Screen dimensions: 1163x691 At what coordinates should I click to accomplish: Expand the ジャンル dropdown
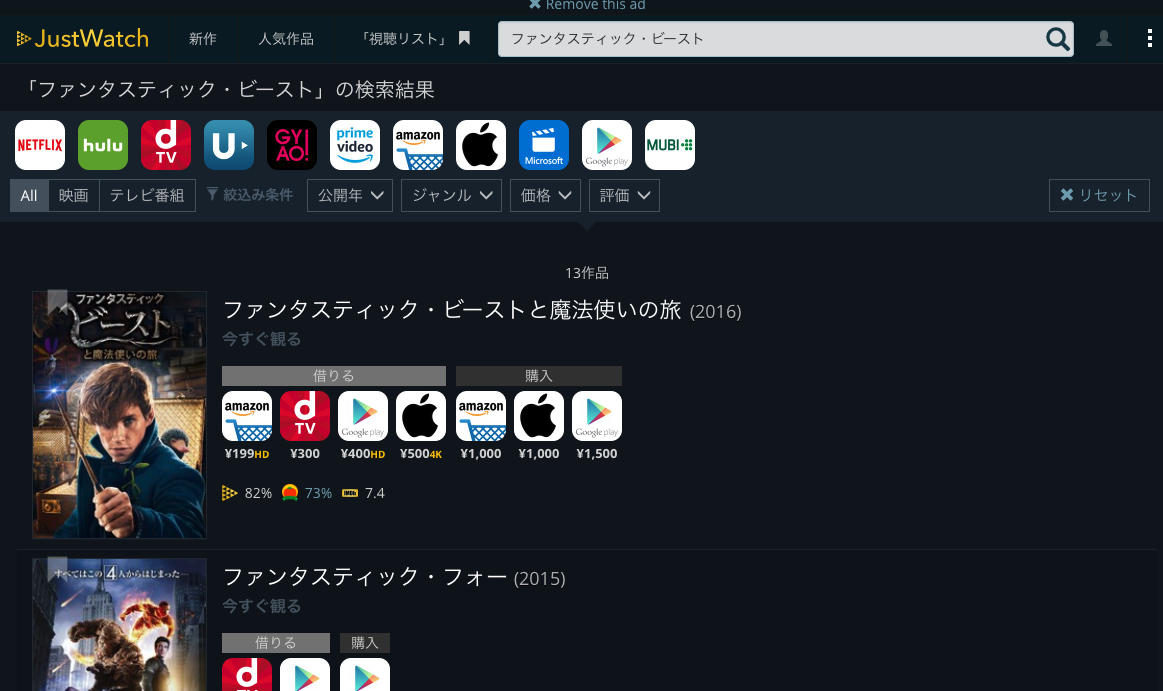pos(451,195)
